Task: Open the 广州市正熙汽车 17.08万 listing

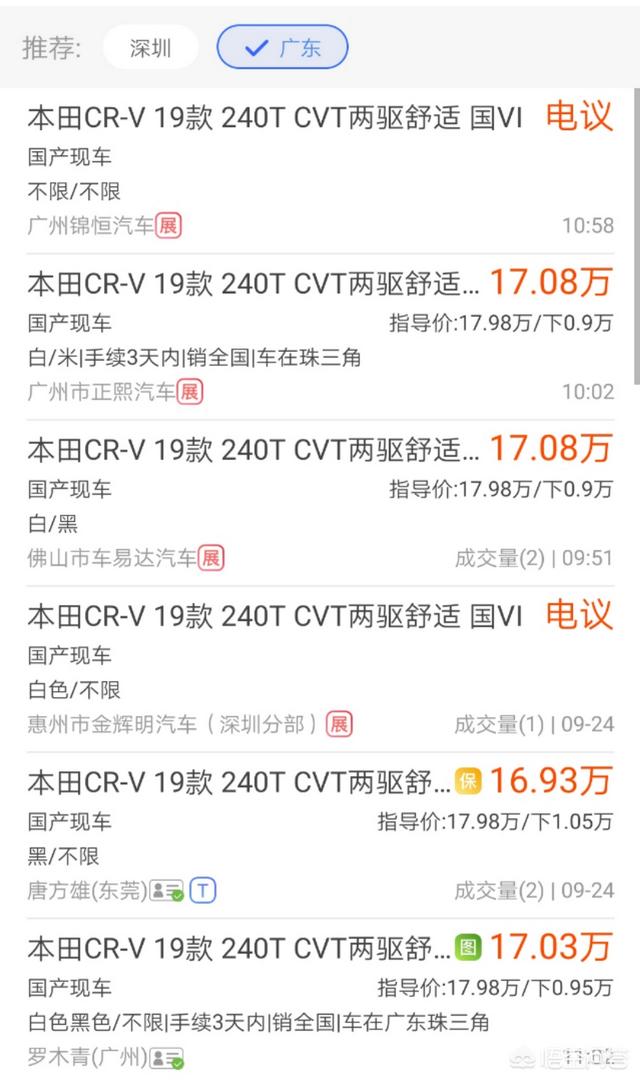Action: 320,336
